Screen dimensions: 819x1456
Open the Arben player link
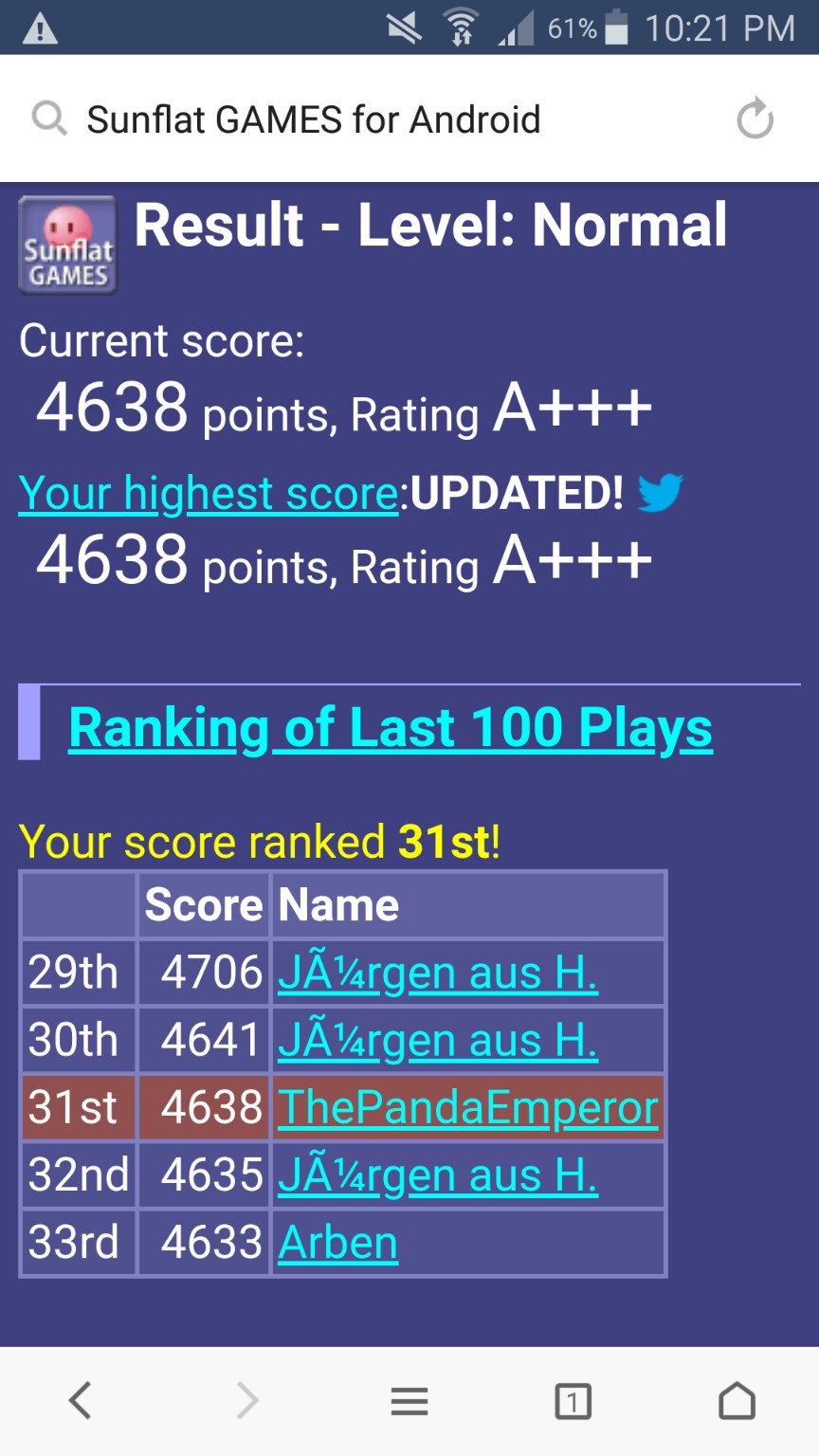(x=337, y=1243)
